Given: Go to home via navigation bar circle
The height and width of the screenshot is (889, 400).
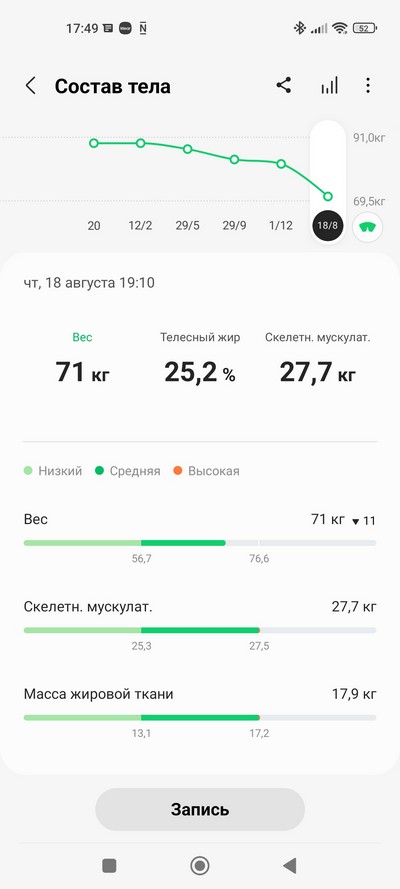Looking at the screenshot, I should tap(199, 865).
